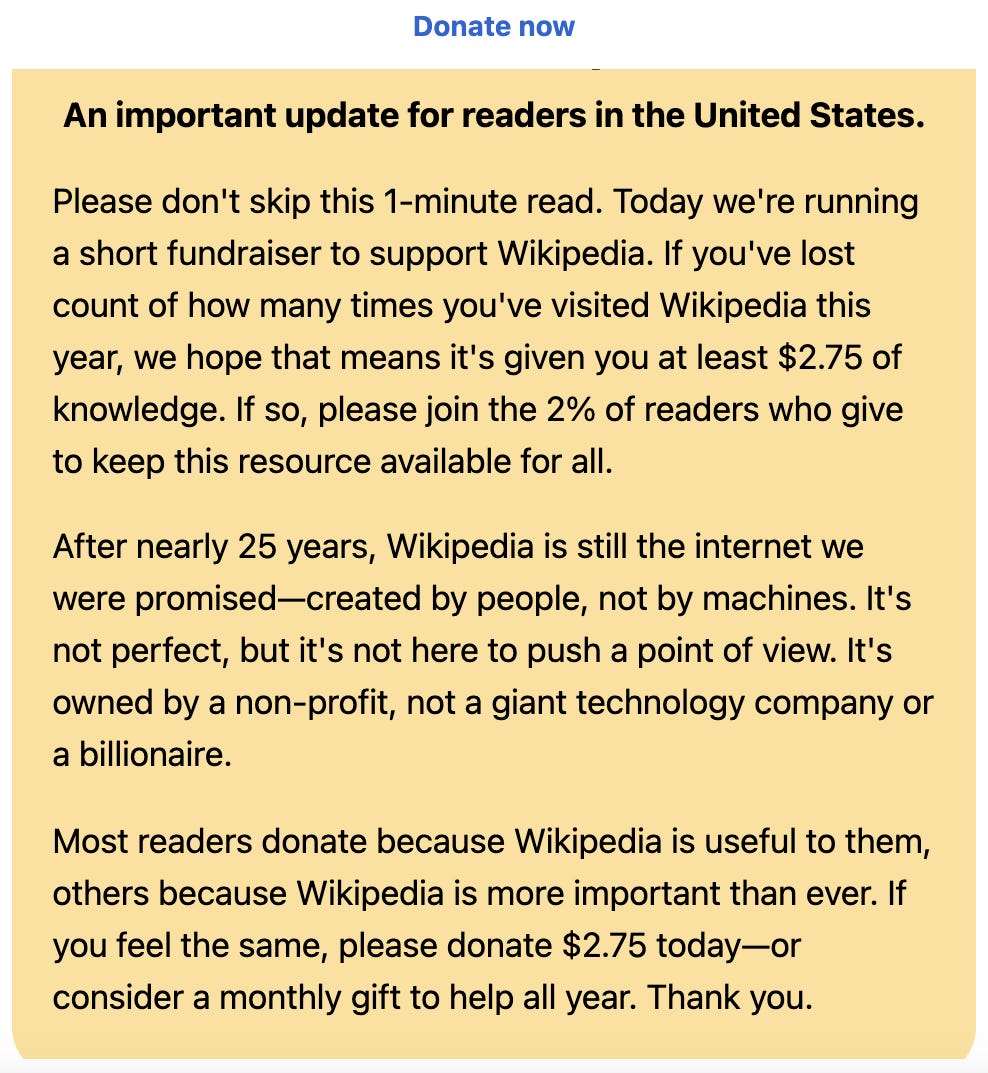Screen dimensions: 988x1073
Task: Click the Donate now link
Action: point(493,26)
